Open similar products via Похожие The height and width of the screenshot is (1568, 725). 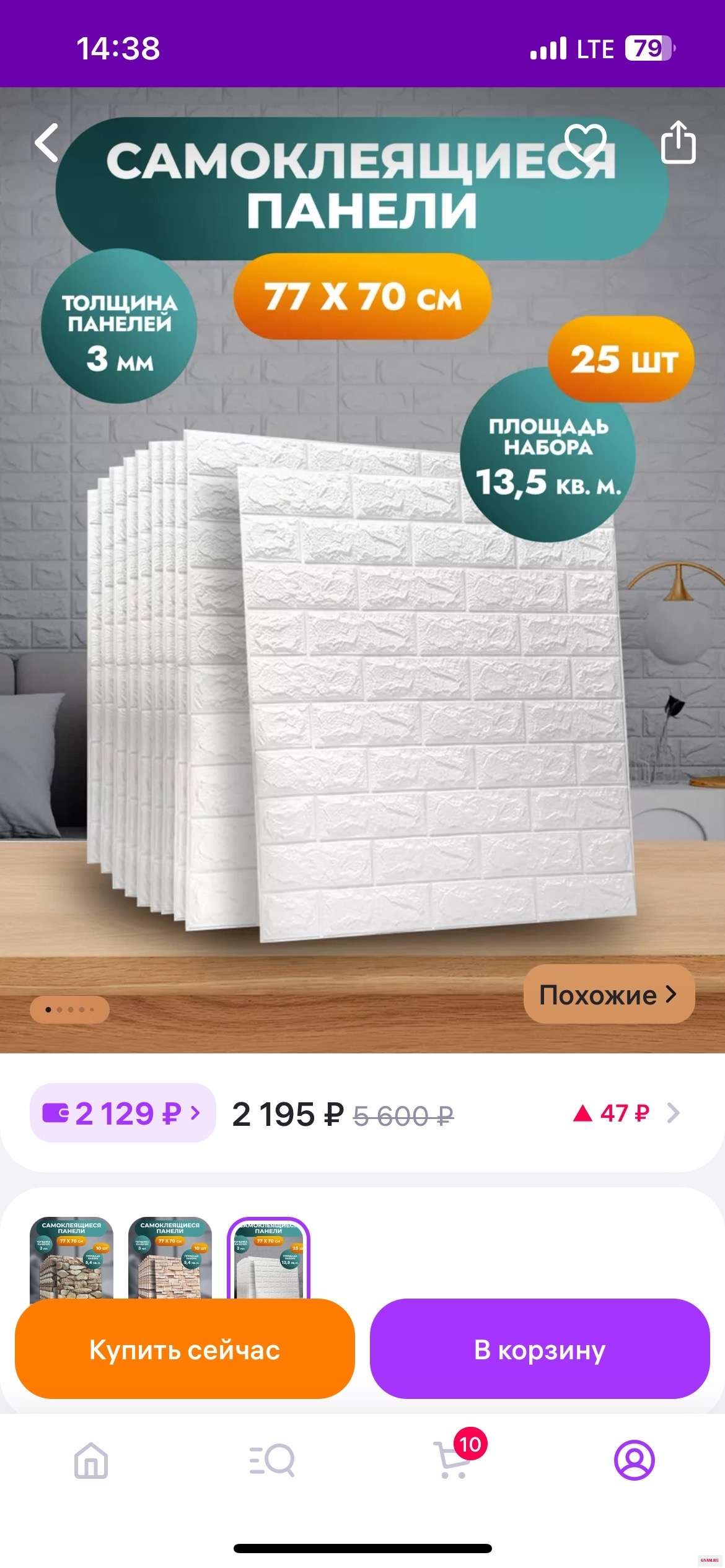pos(609,995)
